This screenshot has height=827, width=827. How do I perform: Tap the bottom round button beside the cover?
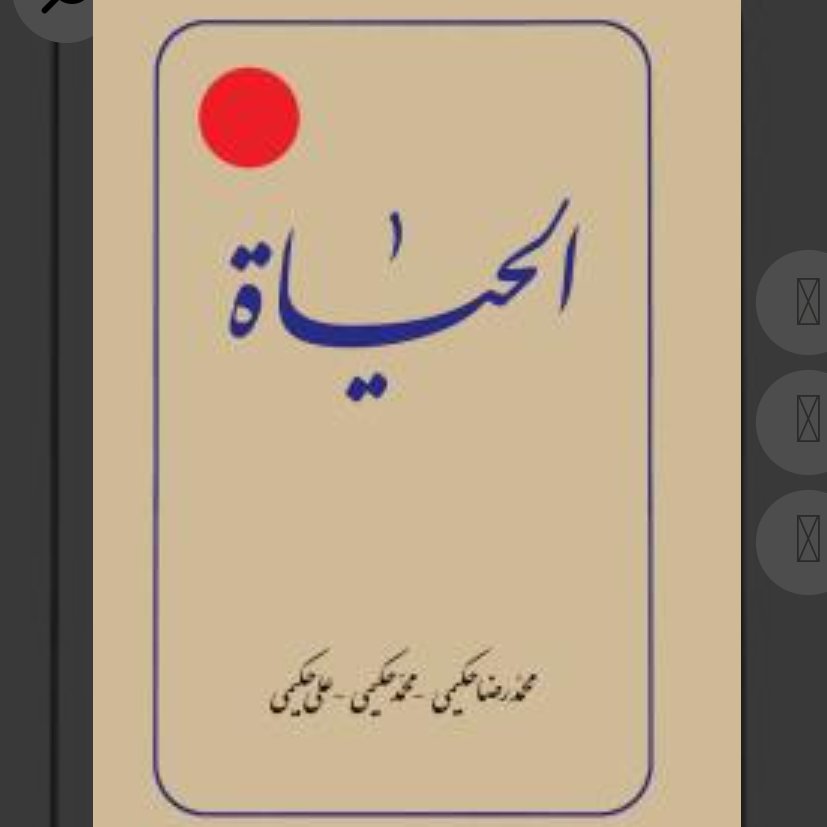point(806,541)
